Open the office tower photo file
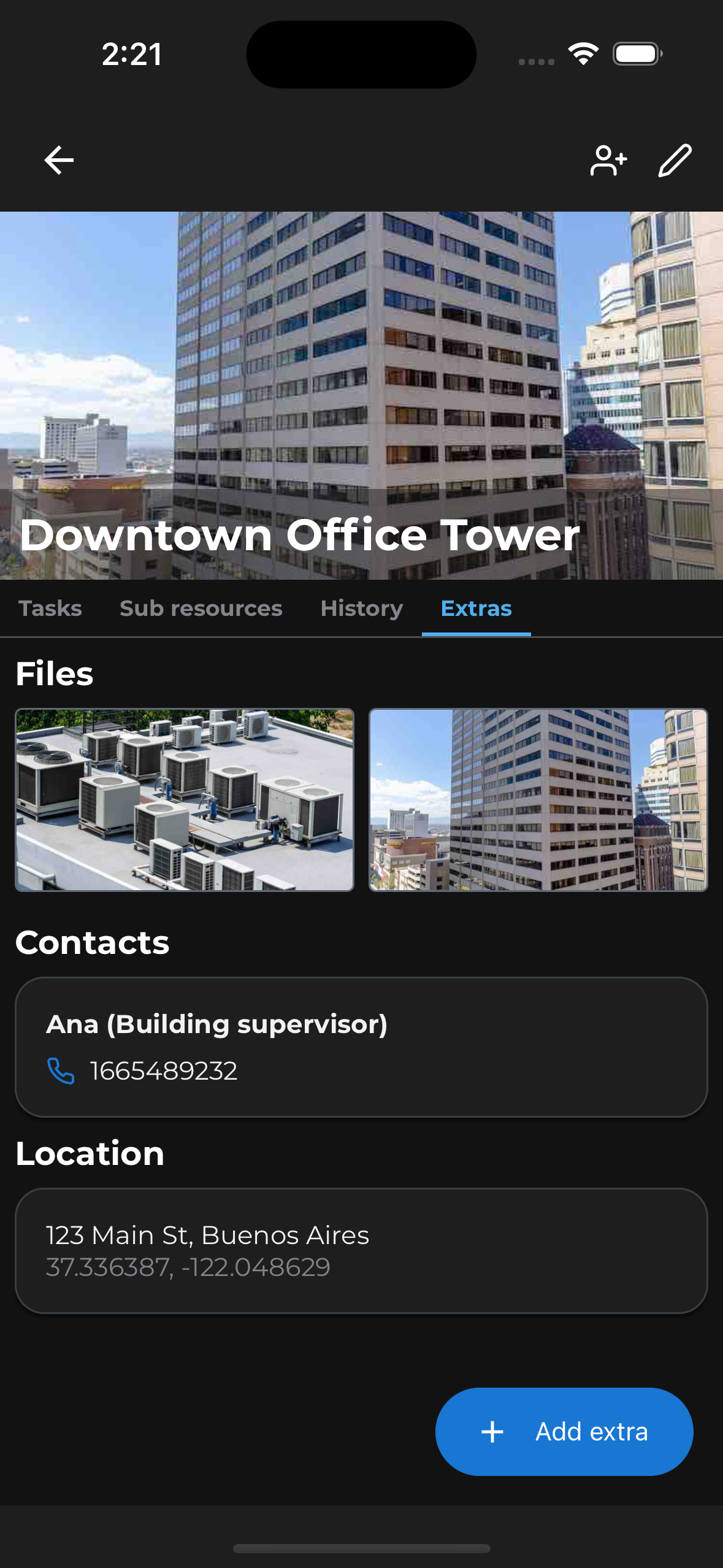 pos(538,800)
